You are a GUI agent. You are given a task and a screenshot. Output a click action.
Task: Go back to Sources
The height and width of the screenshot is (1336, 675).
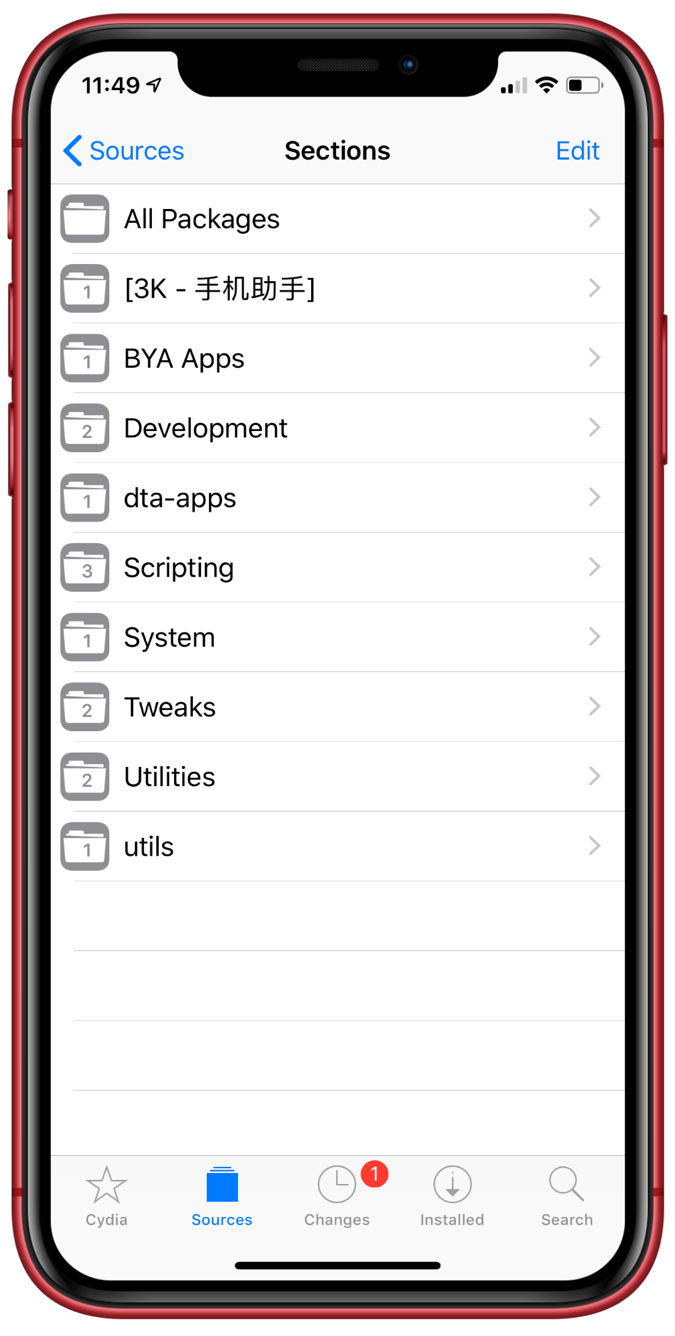[x=123, y=151]
